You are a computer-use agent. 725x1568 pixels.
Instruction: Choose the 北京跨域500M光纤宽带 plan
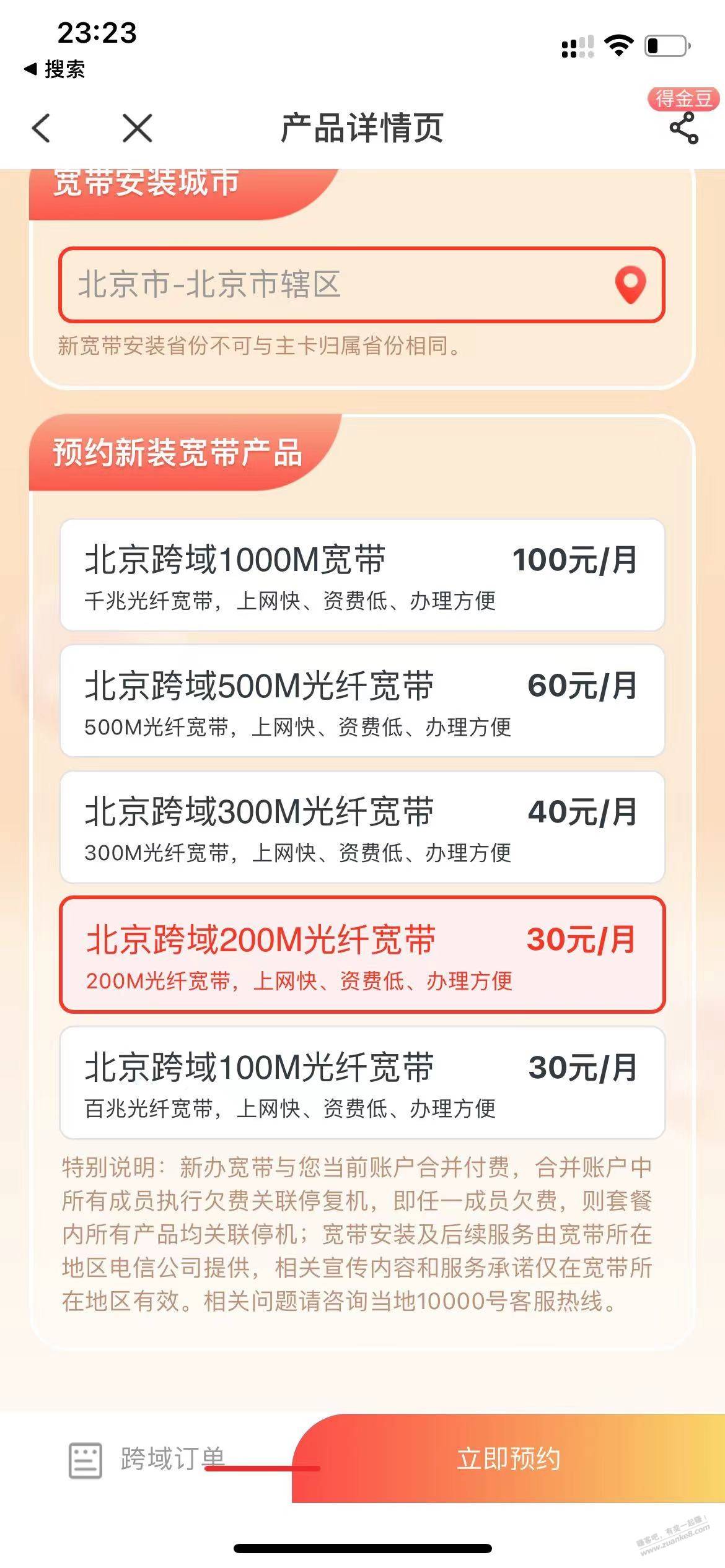pos(361,701)
